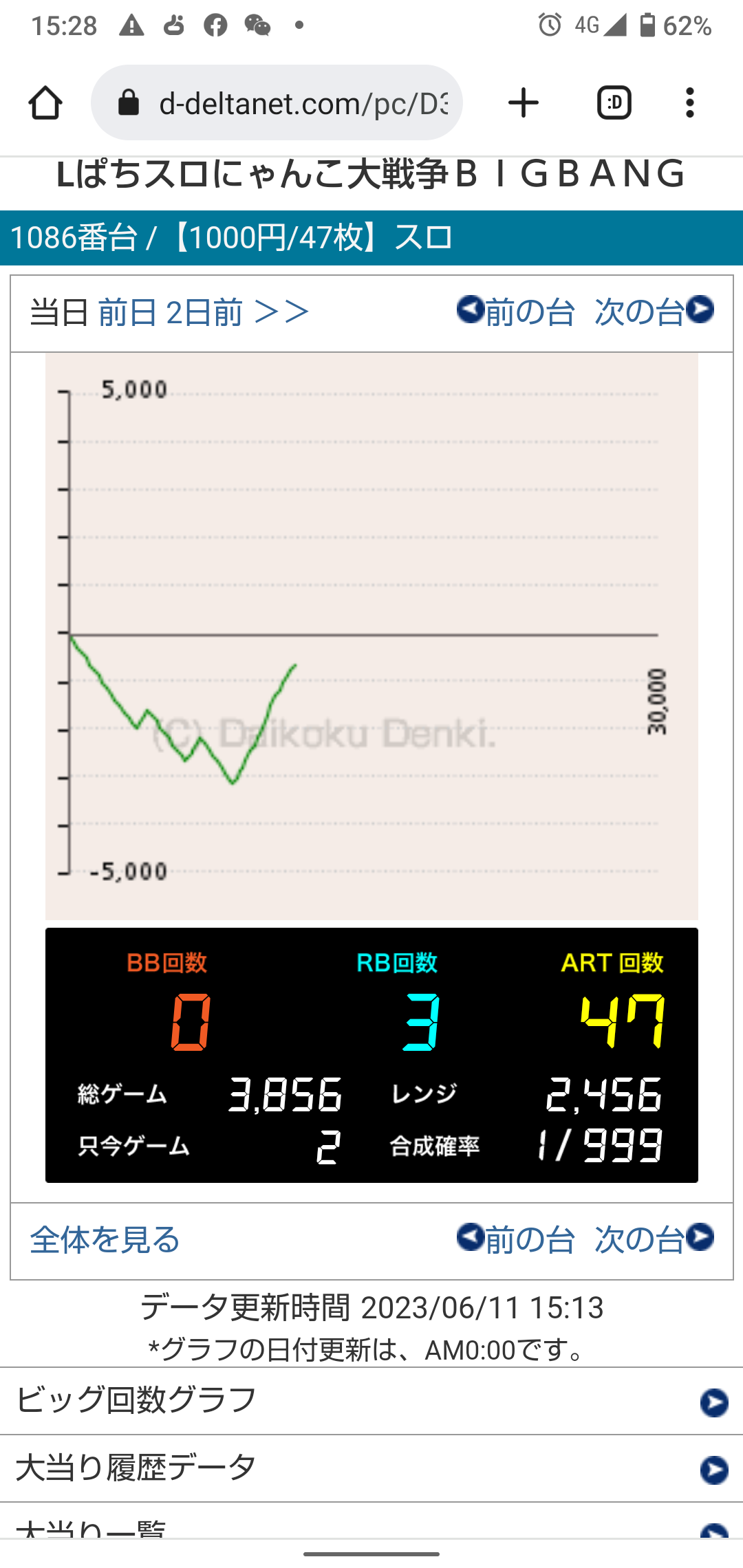
Task: View 前日 data
Action: click(x=128, y=313)
